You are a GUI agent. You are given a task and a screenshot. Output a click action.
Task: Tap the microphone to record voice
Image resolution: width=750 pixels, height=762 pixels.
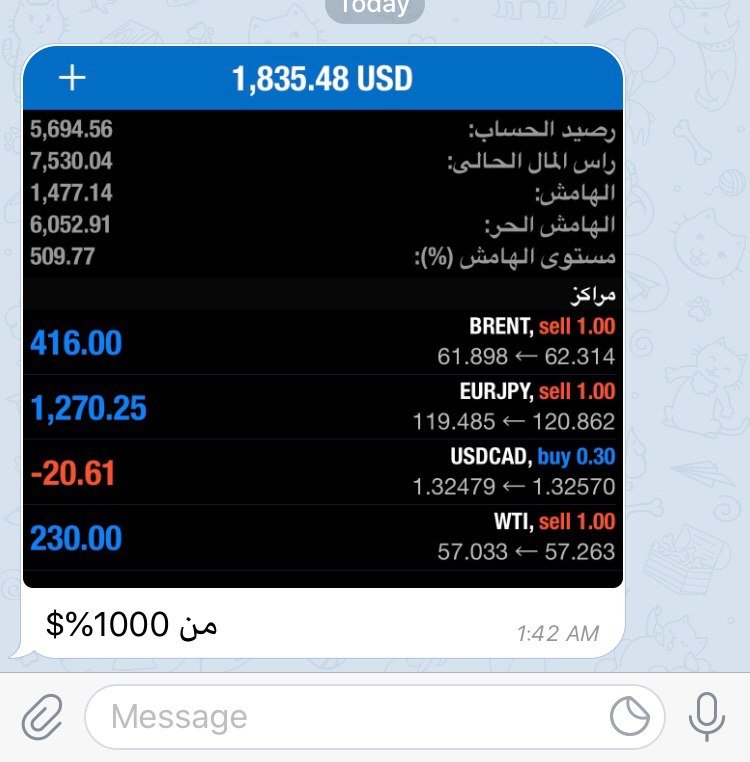pos(708,716)
